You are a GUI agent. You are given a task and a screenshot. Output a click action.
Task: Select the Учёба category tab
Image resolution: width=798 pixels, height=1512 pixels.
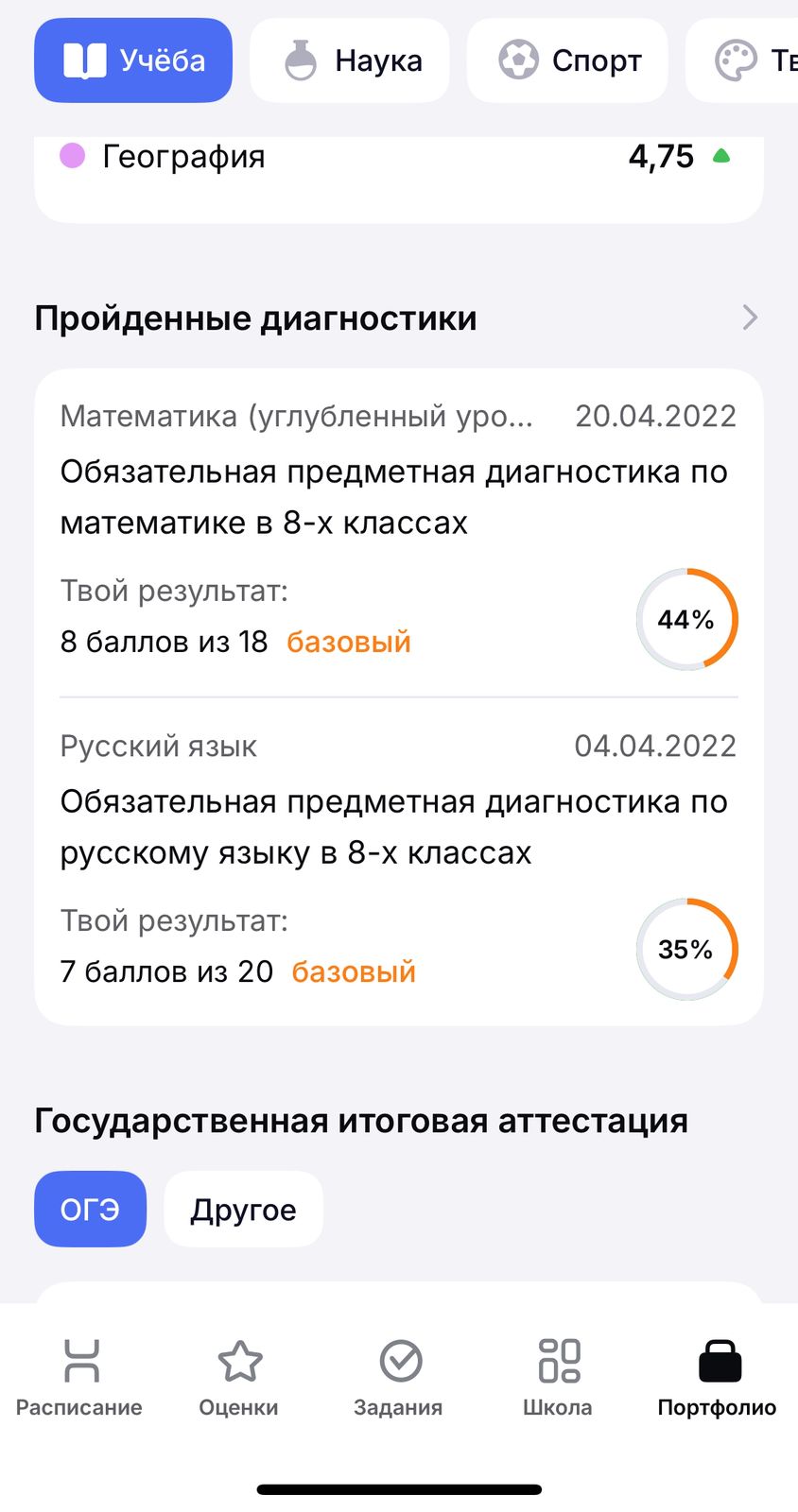pyautogui.click(x=133, y=60)
